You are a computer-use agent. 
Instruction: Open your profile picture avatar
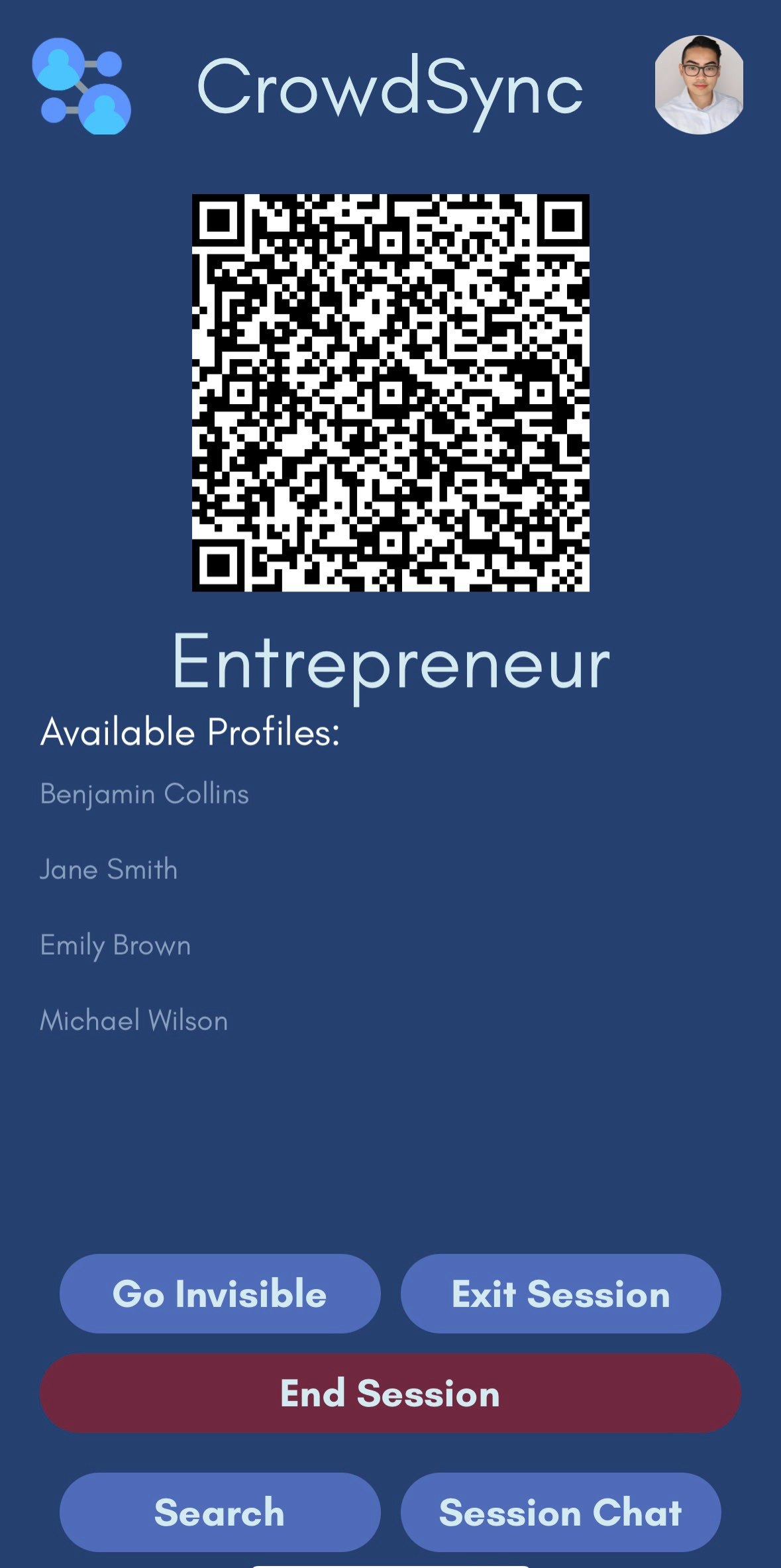click(699, 85)
